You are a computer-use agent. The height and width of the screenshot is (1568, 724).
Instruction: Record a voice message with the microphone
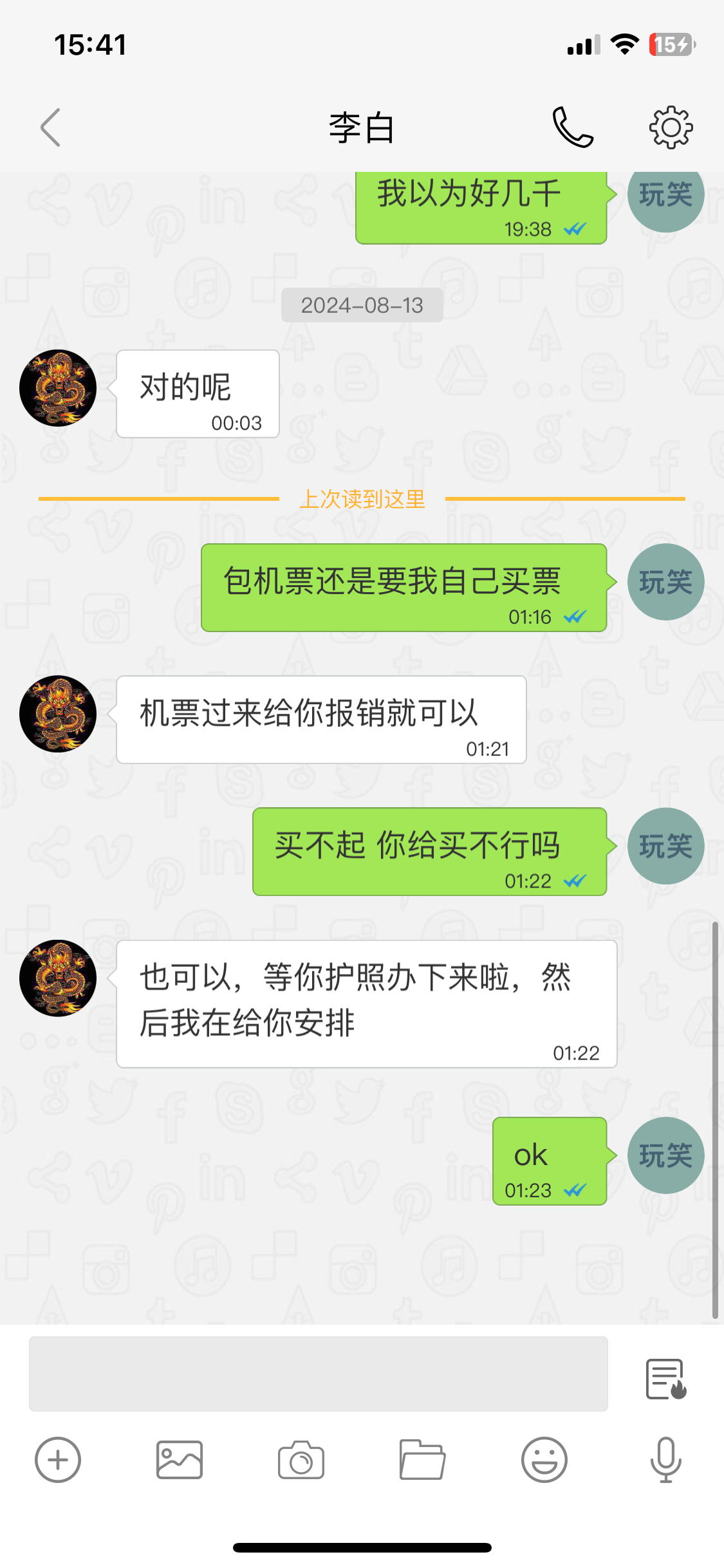tap(665, 1460)
